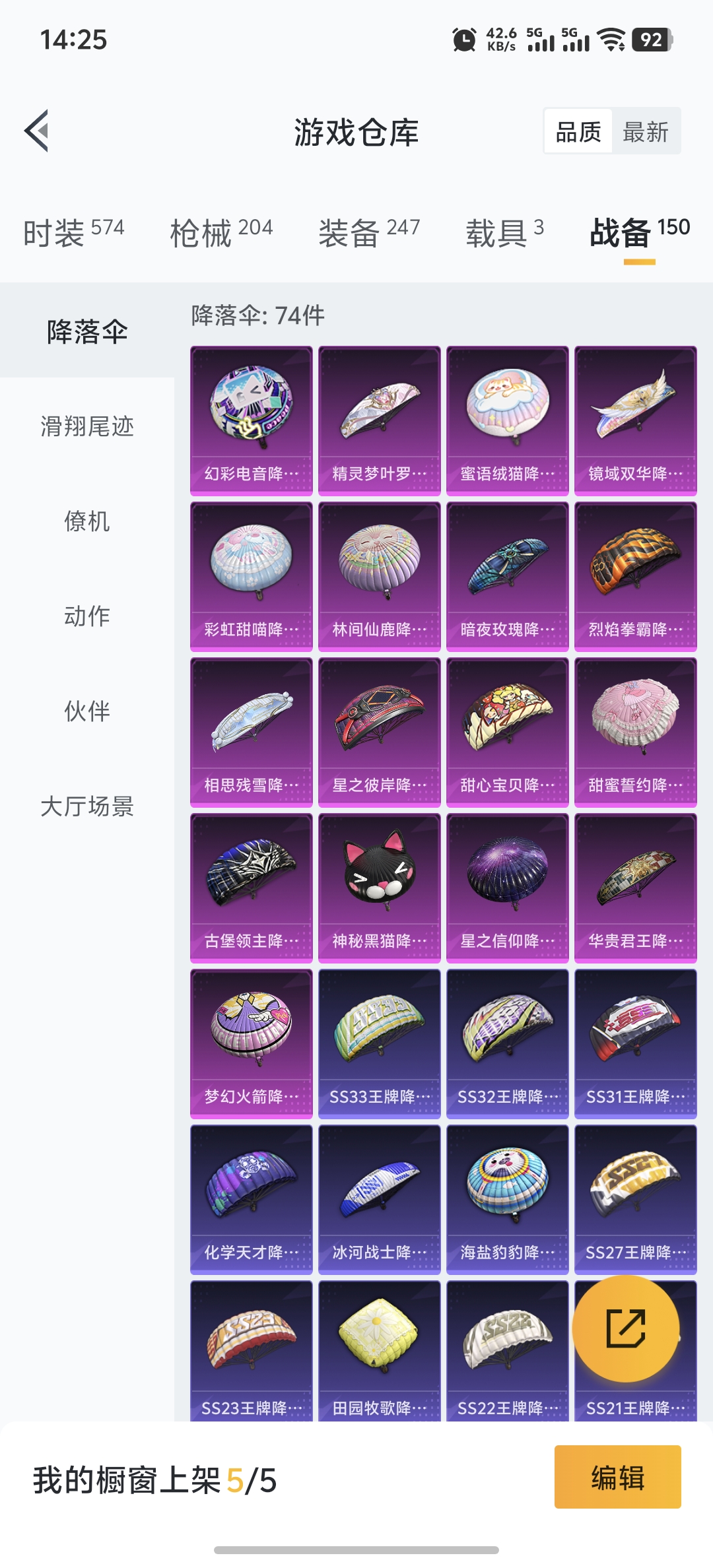Open the 神秘黑猫 parachute item
The width and height of the screenshot is (713, 1568).
[x=379, y=887]
